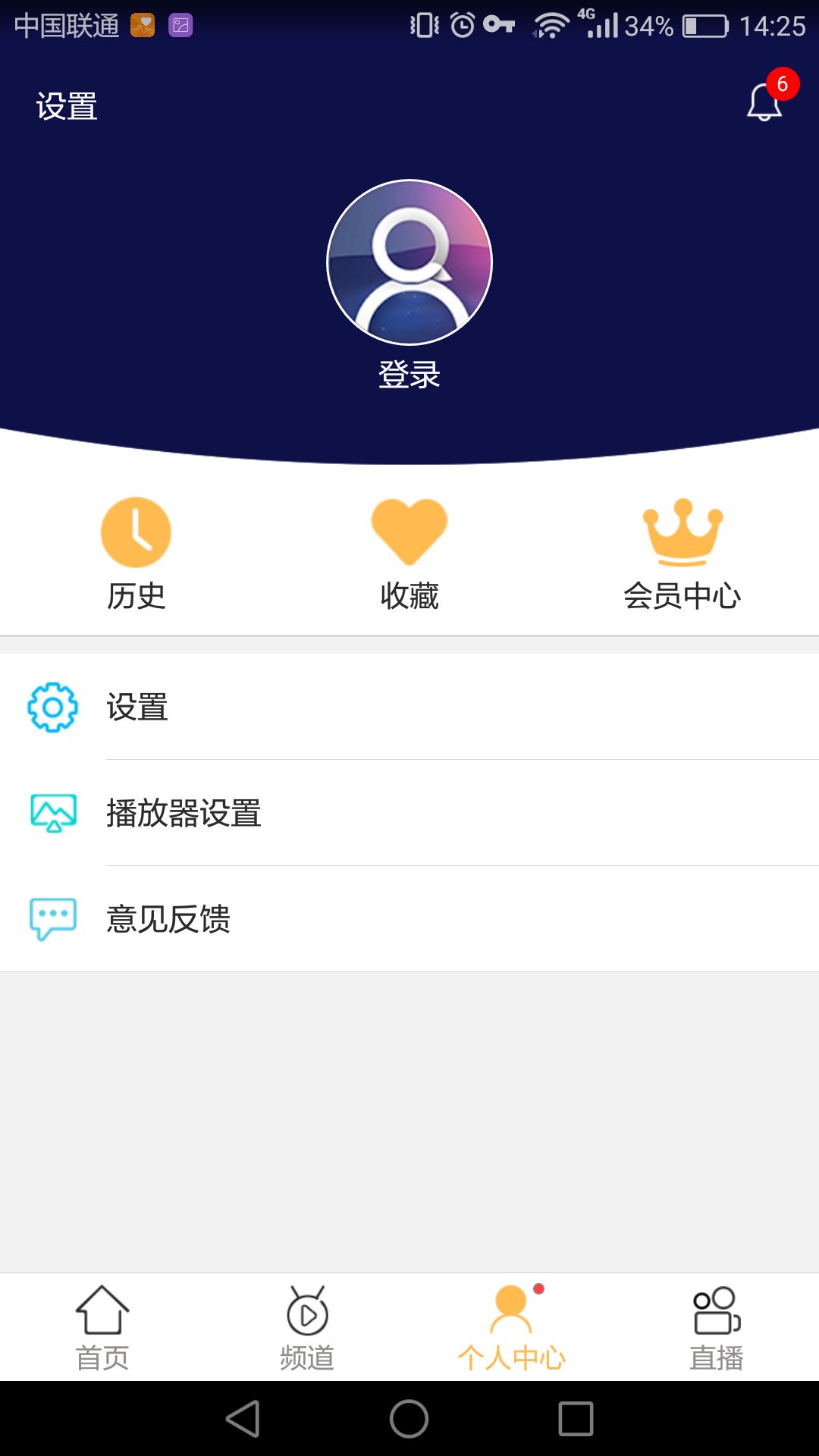Tap the profile avatar to log in
This screenshot has width=819, height=1456.
[409, 262]
